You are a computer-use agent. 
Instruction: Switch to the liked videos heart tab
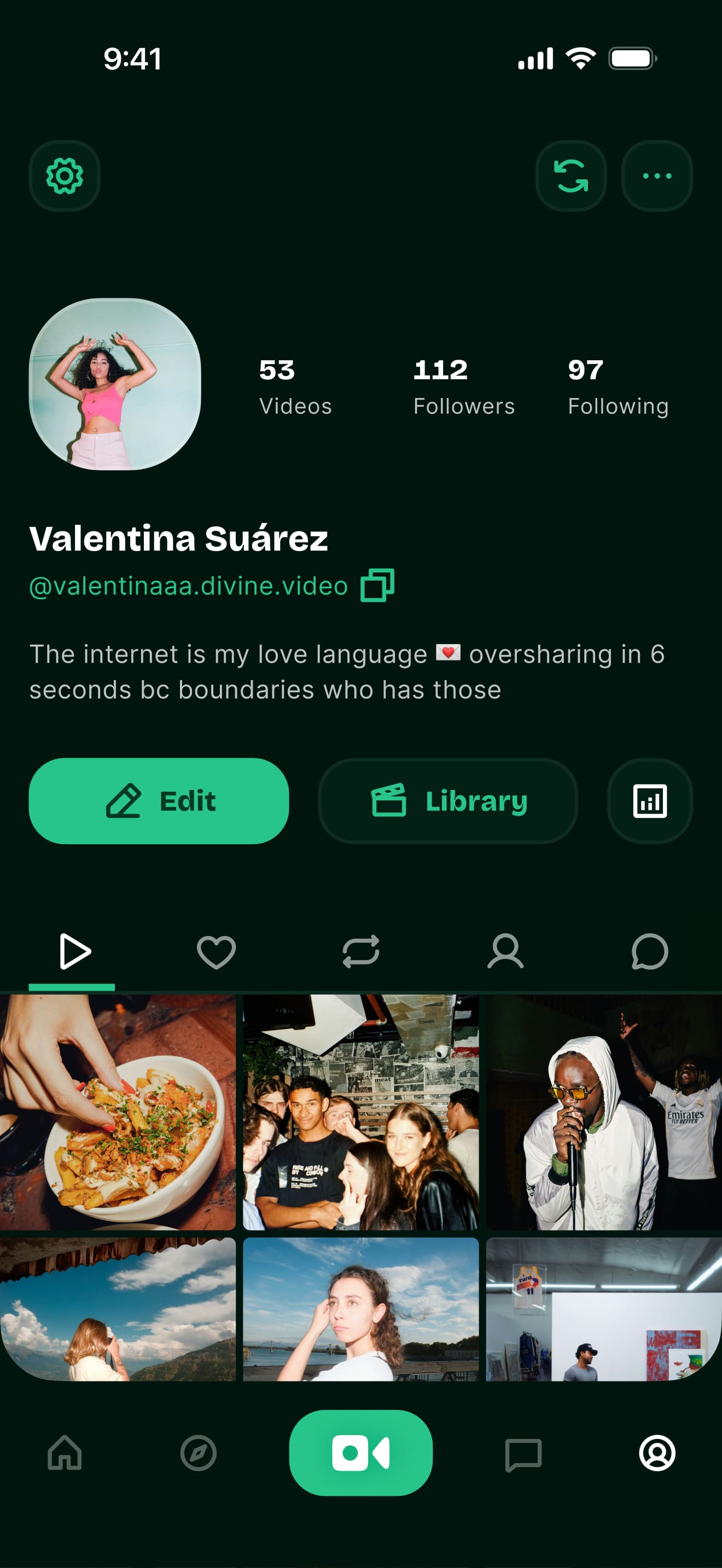[x=216, y=951]
